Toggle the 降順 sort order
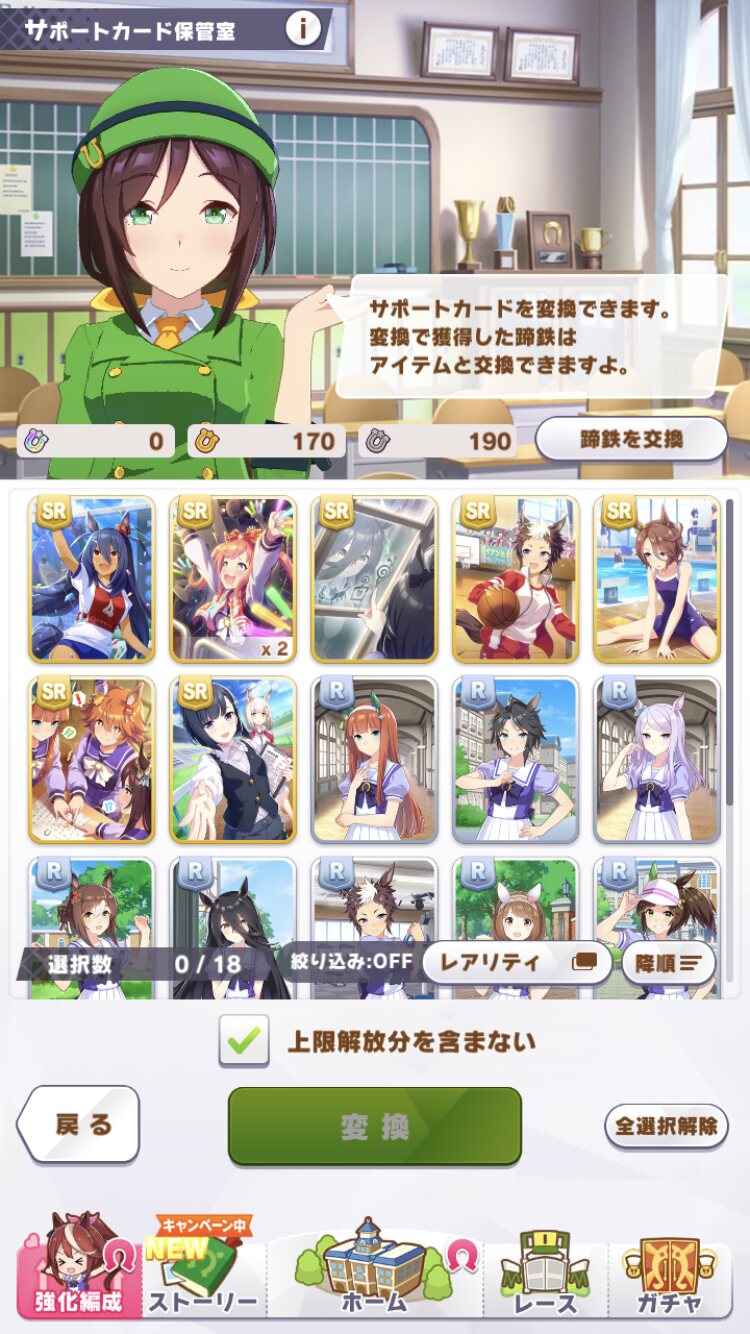 click(x=668, y=963)
